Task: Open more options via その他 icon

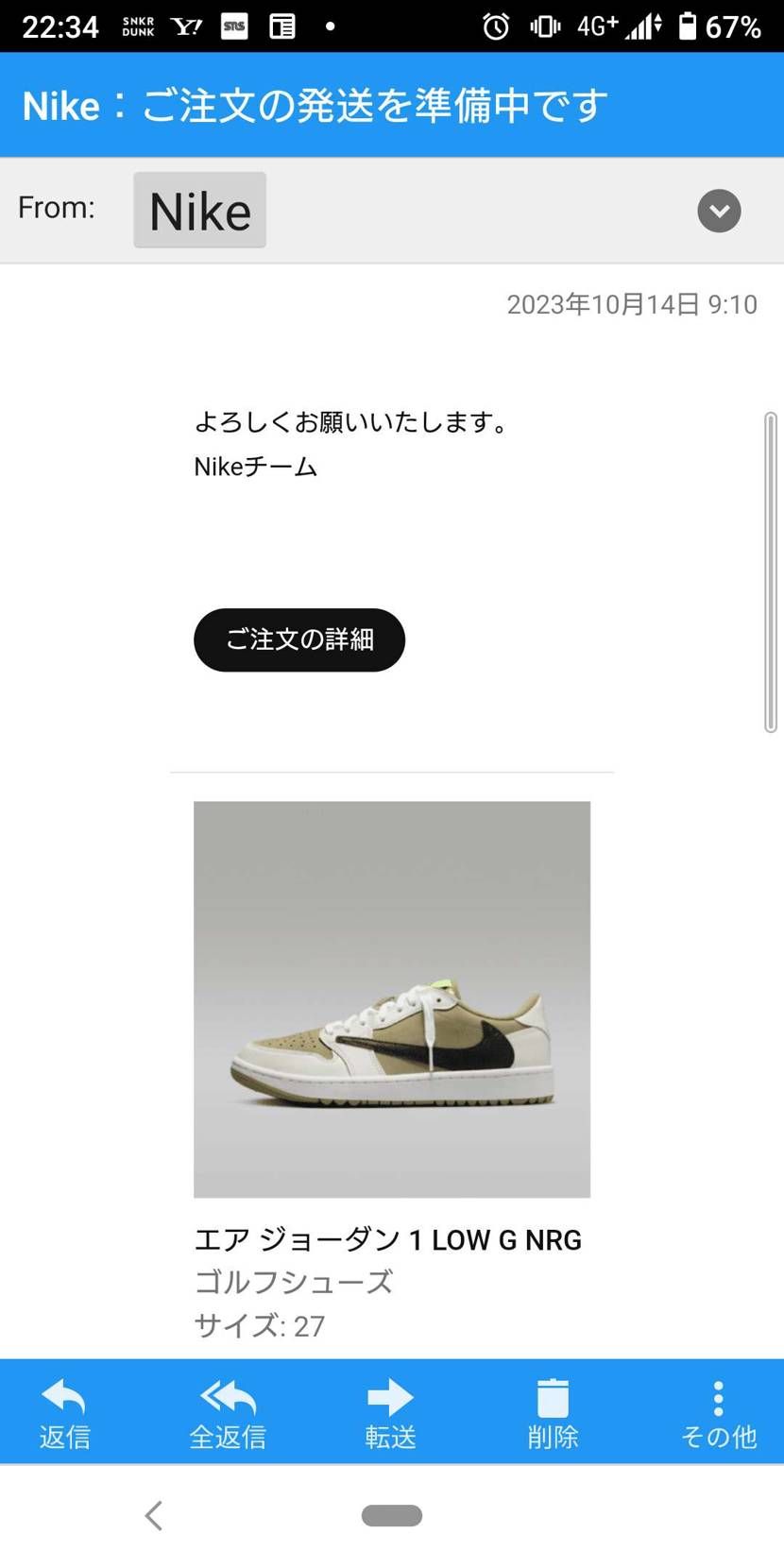Action: click(718, 1398)
